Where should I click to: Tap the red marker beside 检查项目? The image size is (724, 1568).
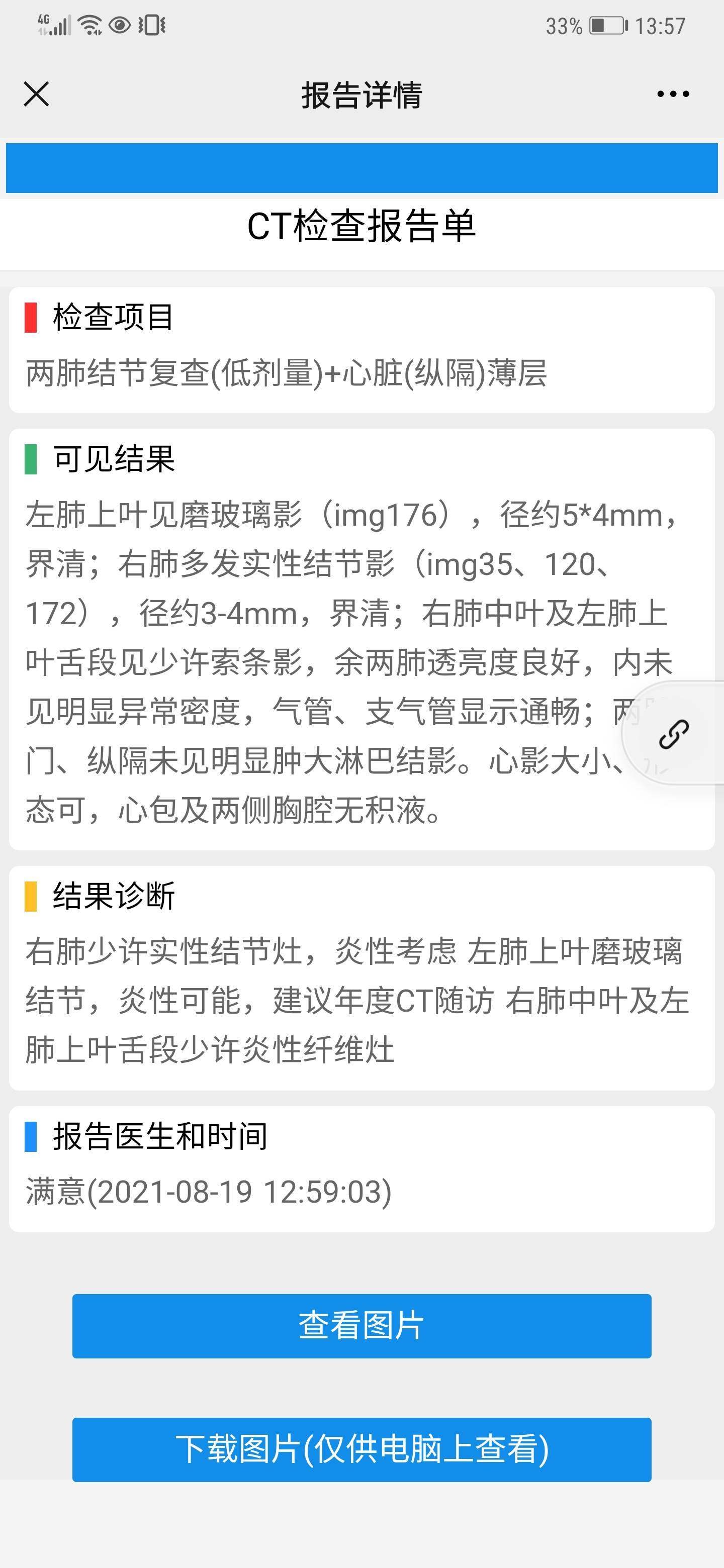click(30, 316)
